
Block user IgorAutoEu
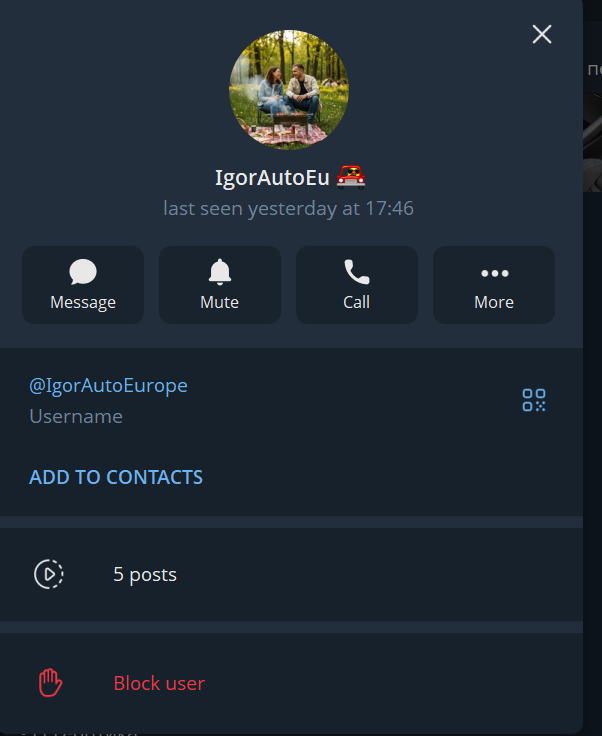point(159,683)
